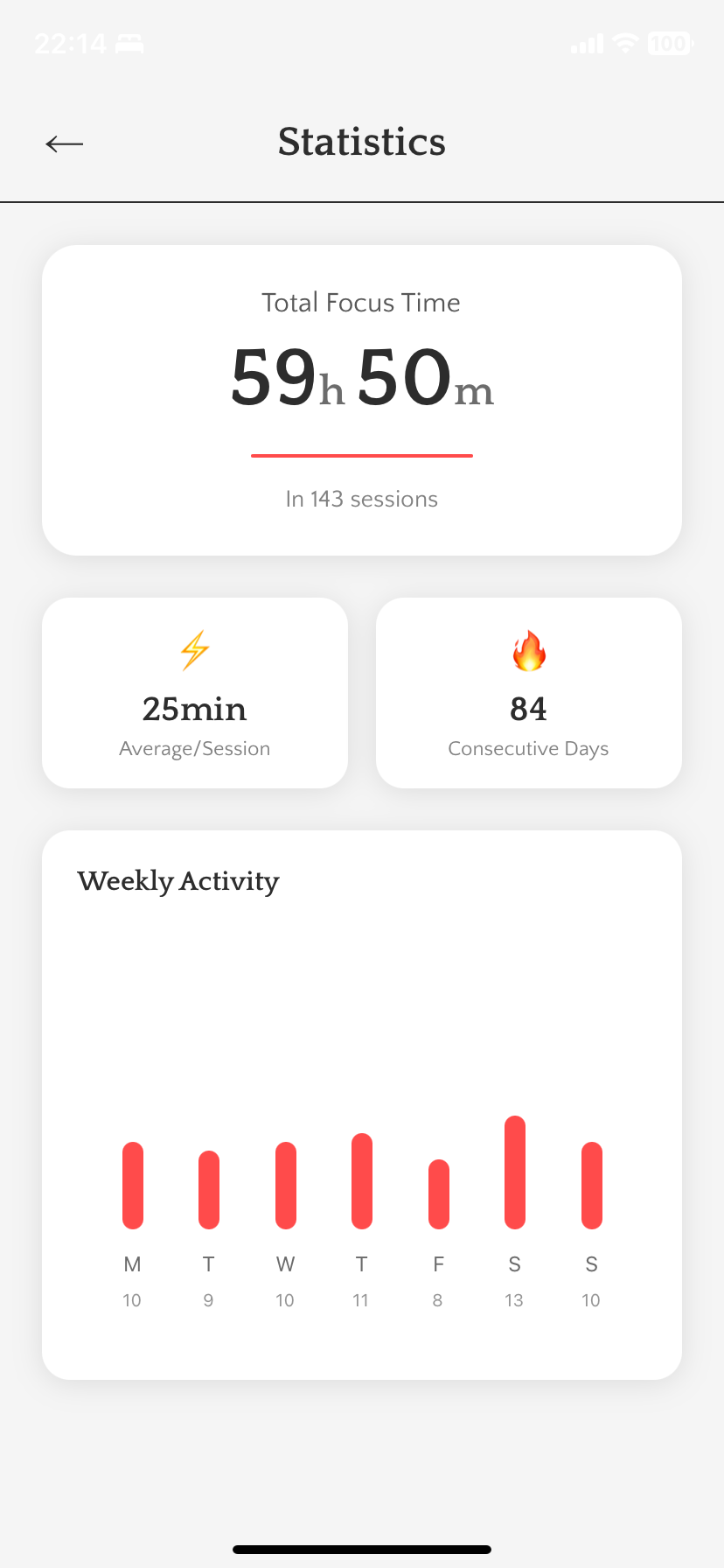Go back using the arrow icon
The height and width of the screenshot is (1568, 724).
coord(65,143)
